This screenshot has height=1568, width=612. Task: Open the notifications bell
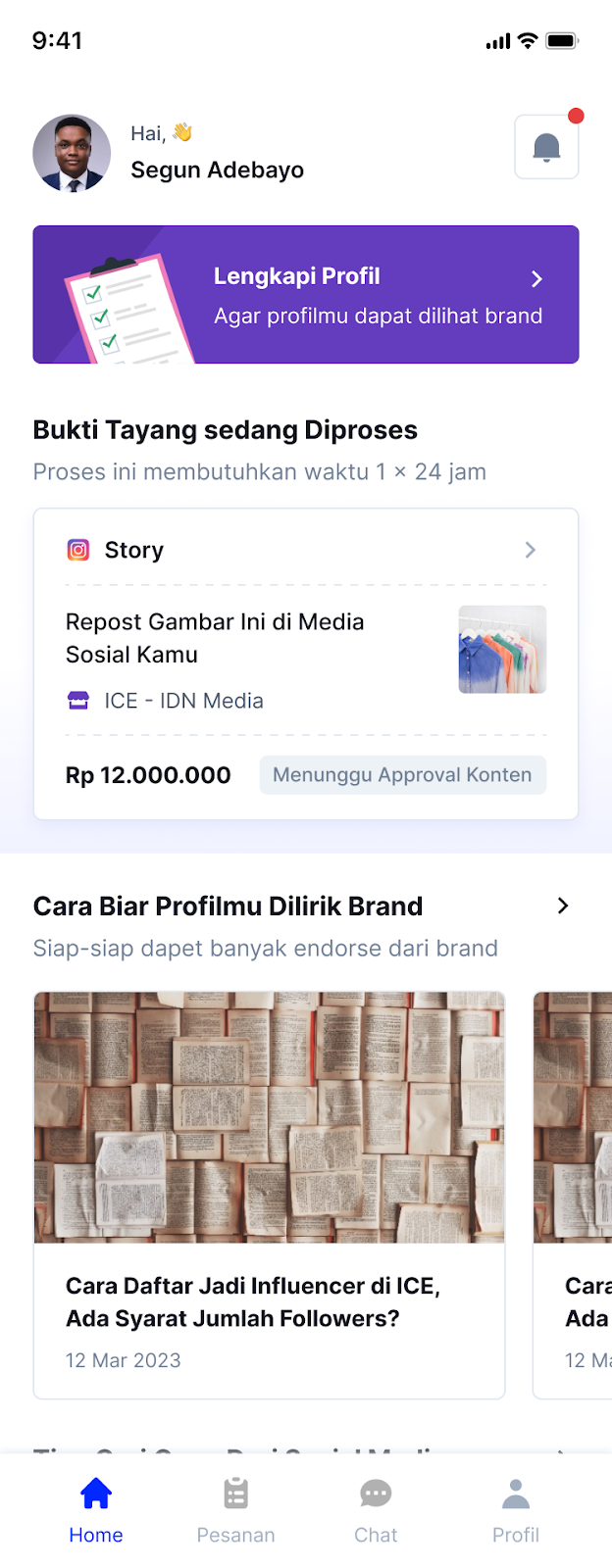(546, 147)
